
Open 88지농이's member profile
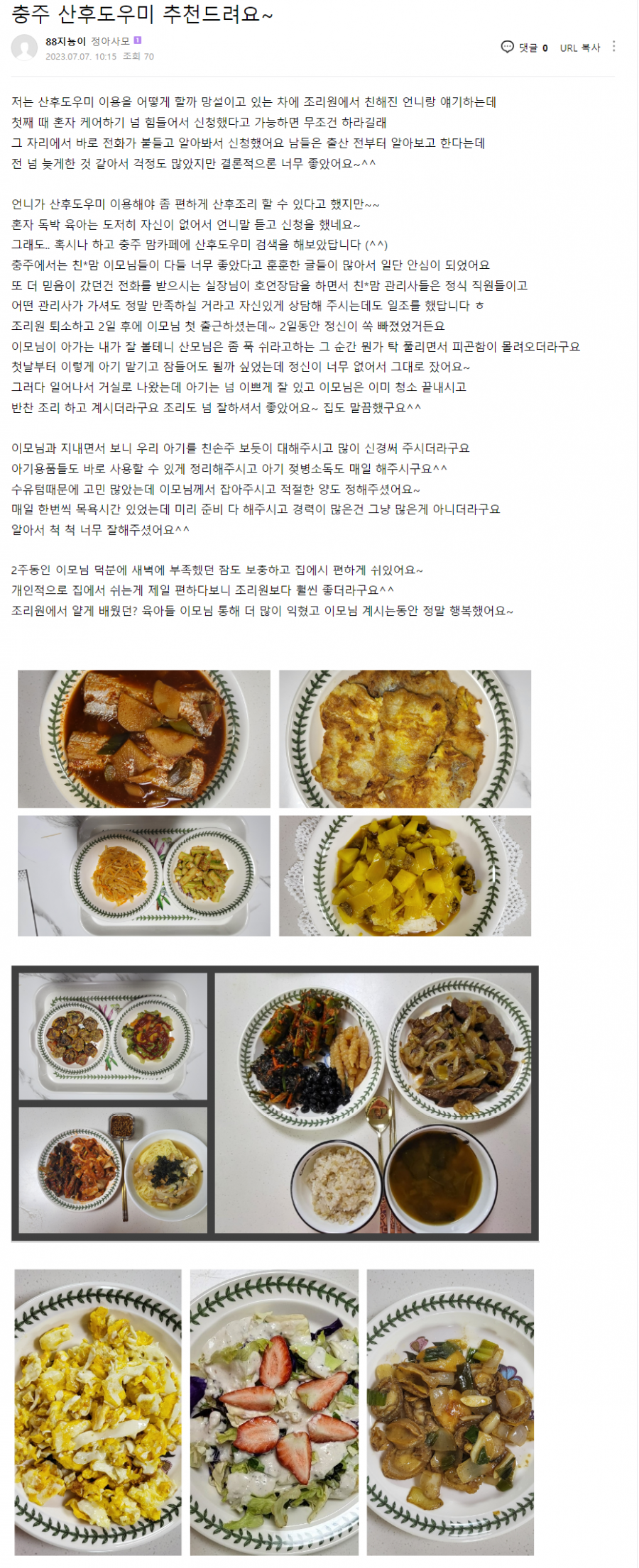[65, 41]
